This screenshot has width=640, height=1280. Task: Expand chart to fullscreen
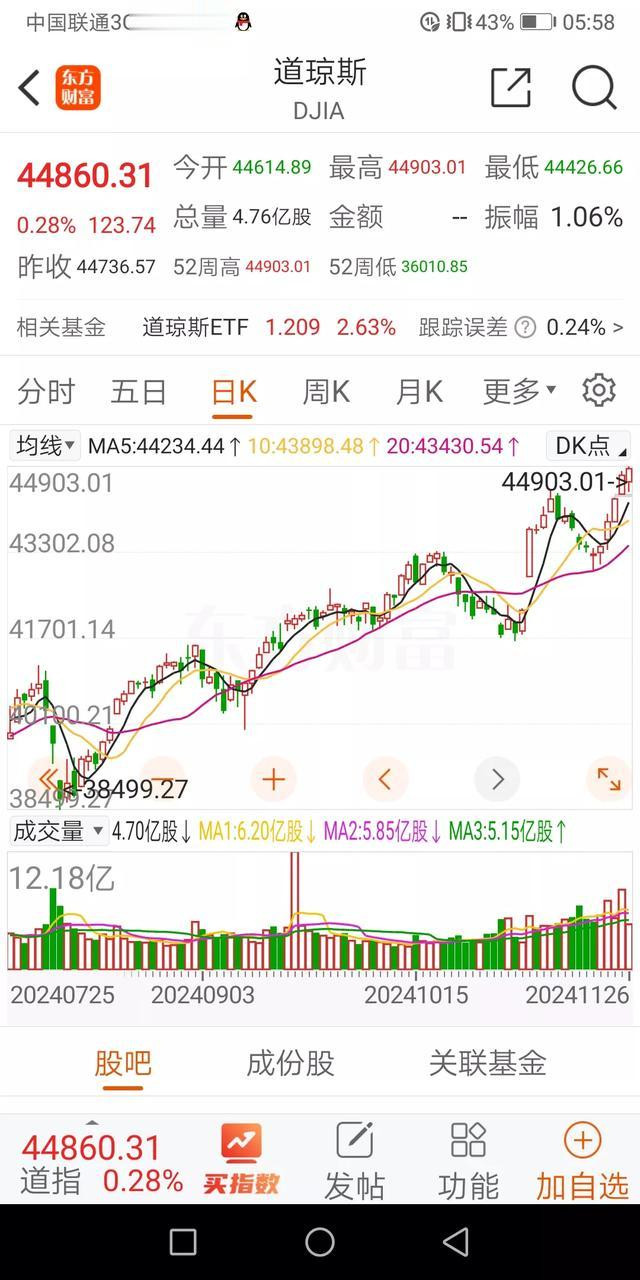tap(608, 779)
